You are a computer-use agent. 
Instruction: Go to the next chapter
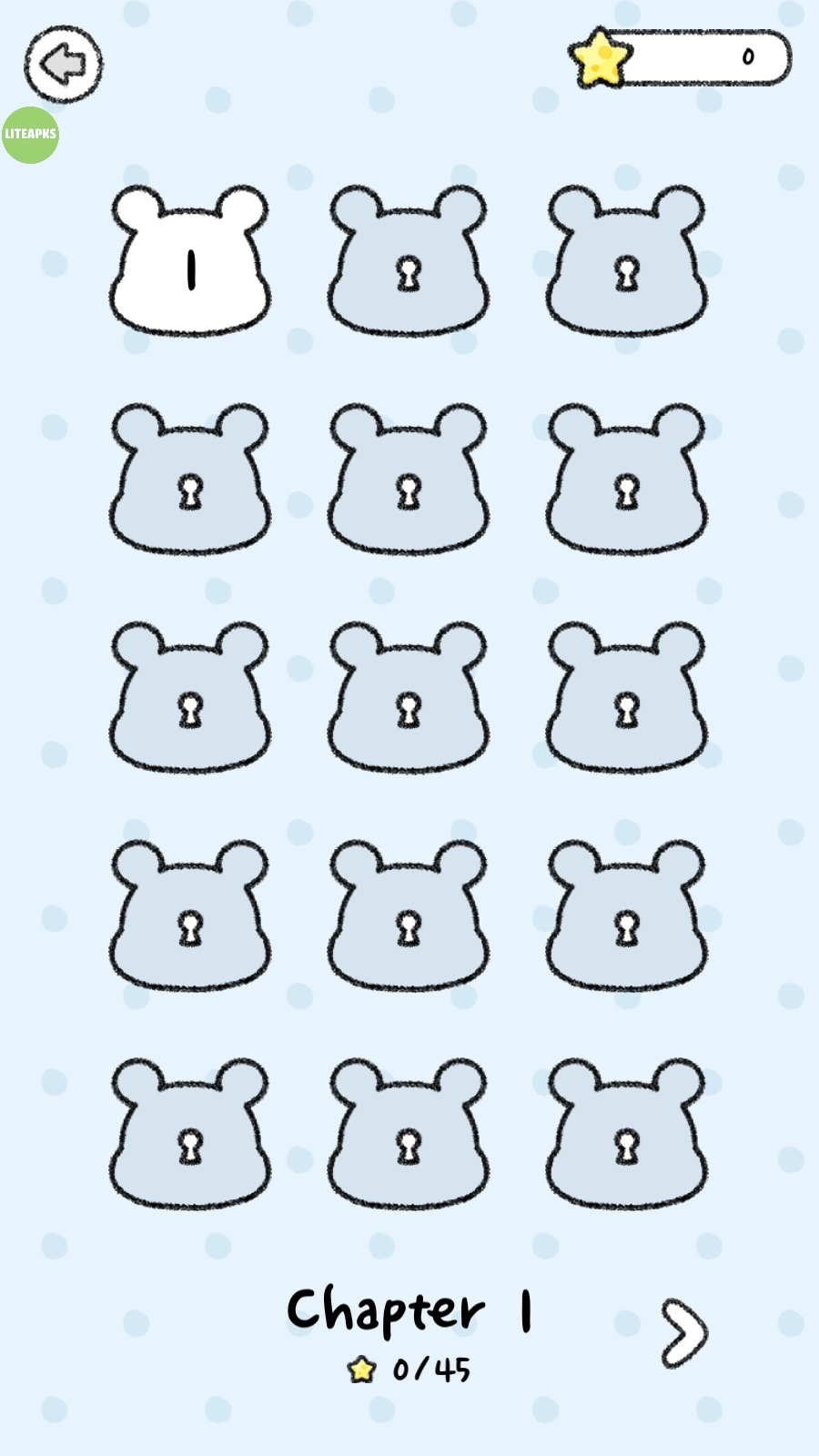pos(683,1334)
